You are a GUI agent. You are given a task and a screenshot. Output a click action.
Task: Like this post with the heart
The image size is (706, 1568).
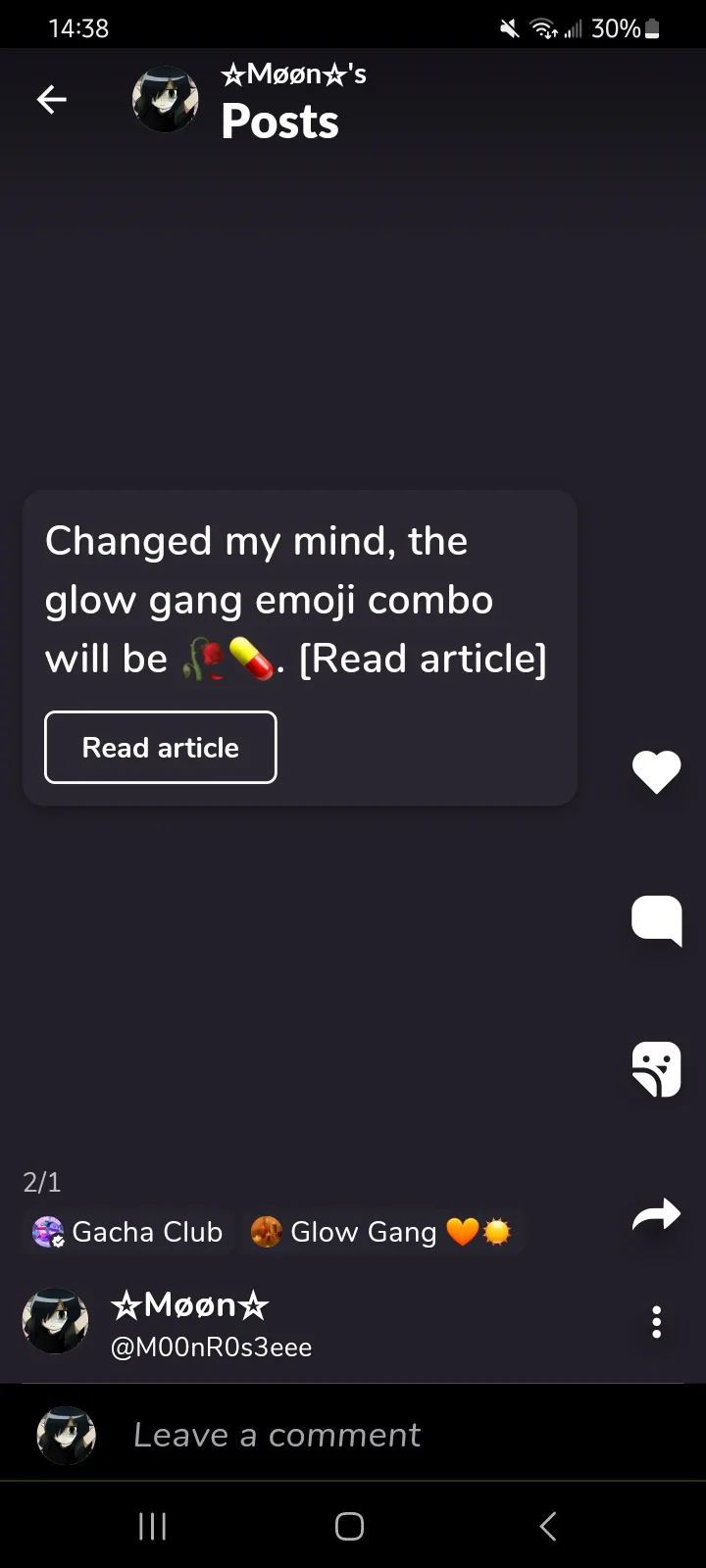click(656, 771)
